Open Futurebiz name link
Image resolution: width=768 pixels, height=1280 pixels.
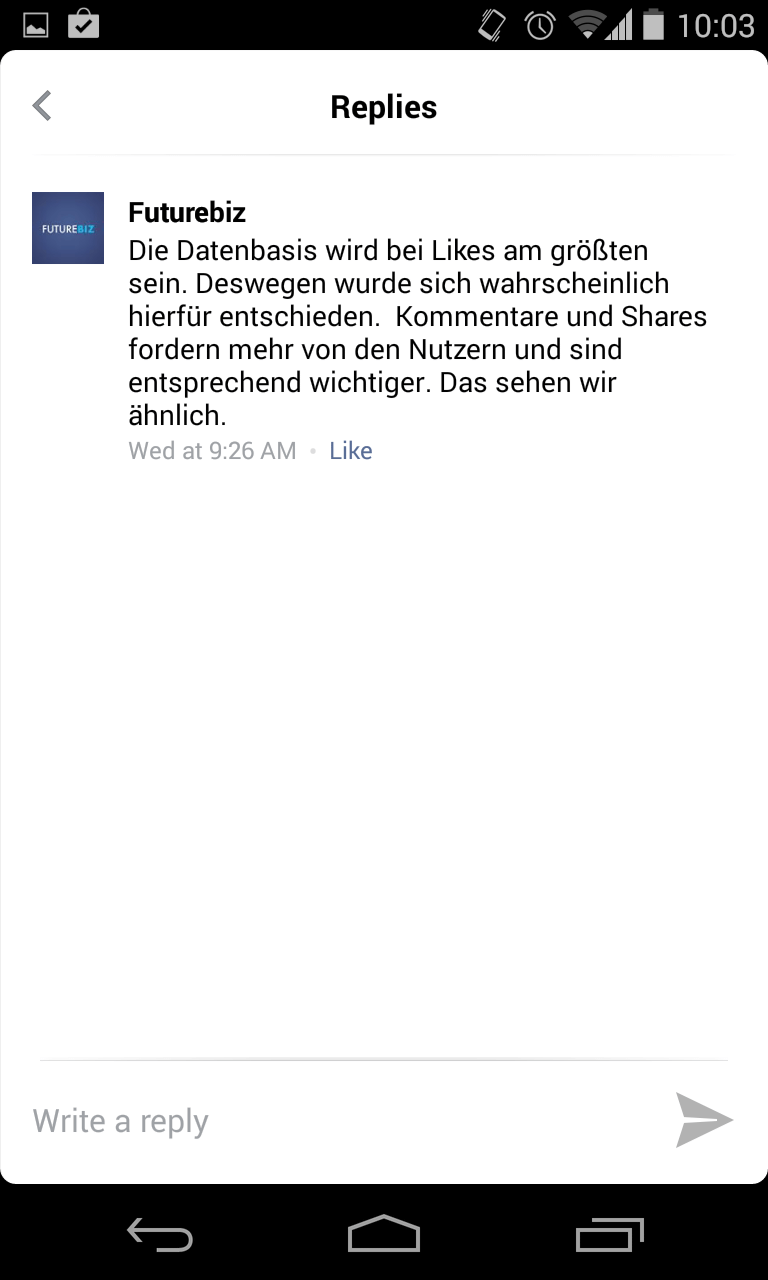pyautogui.click(x=187, y=212)
